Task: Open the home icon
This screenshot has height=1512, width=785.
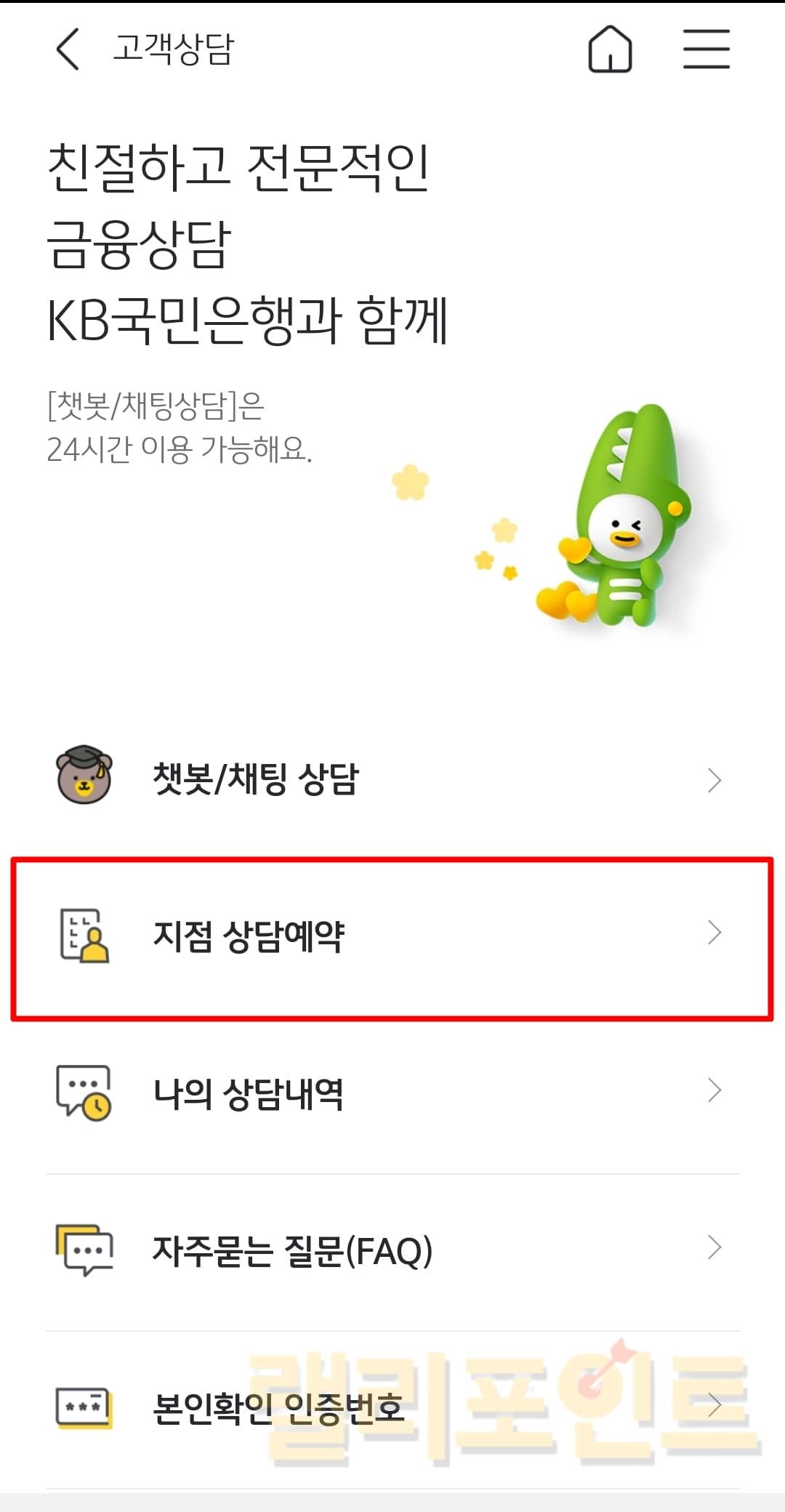Action: pos(610,49)
